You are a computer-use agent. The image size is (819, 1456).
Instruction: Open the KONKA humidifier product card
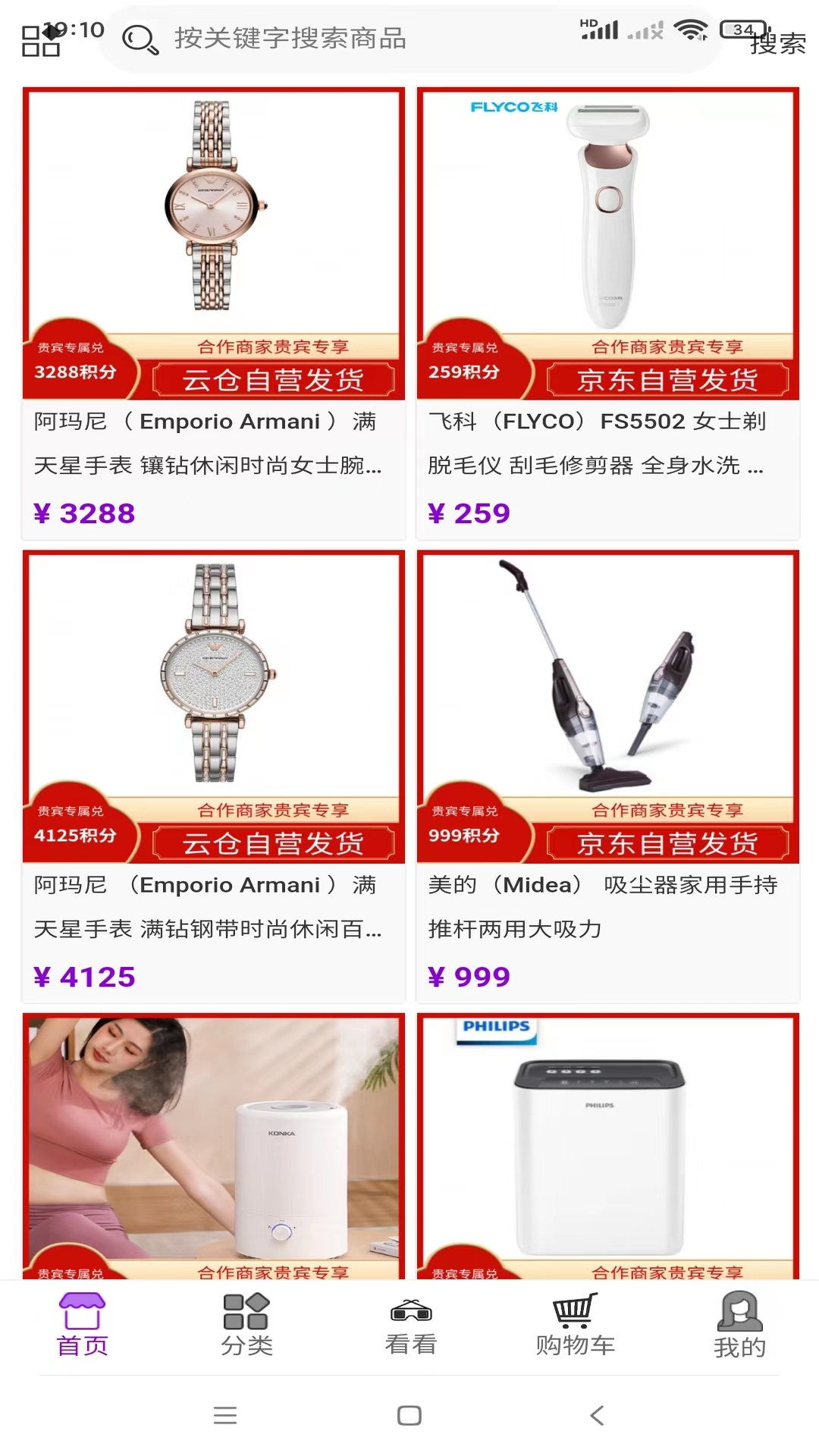(x=214, y=1145)
